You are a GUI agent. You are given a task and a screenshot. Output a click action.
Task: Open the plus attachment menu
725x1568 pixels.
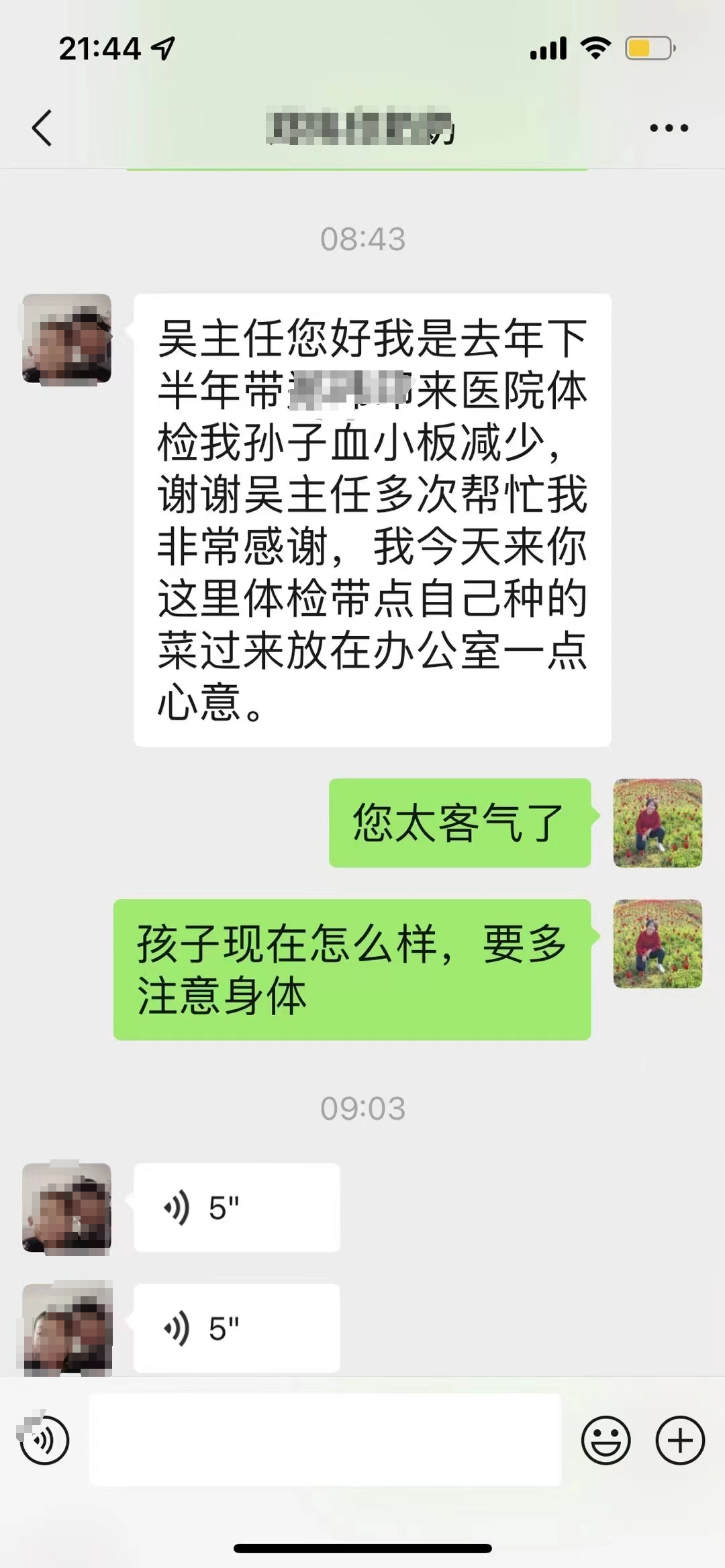point(679,1439)
